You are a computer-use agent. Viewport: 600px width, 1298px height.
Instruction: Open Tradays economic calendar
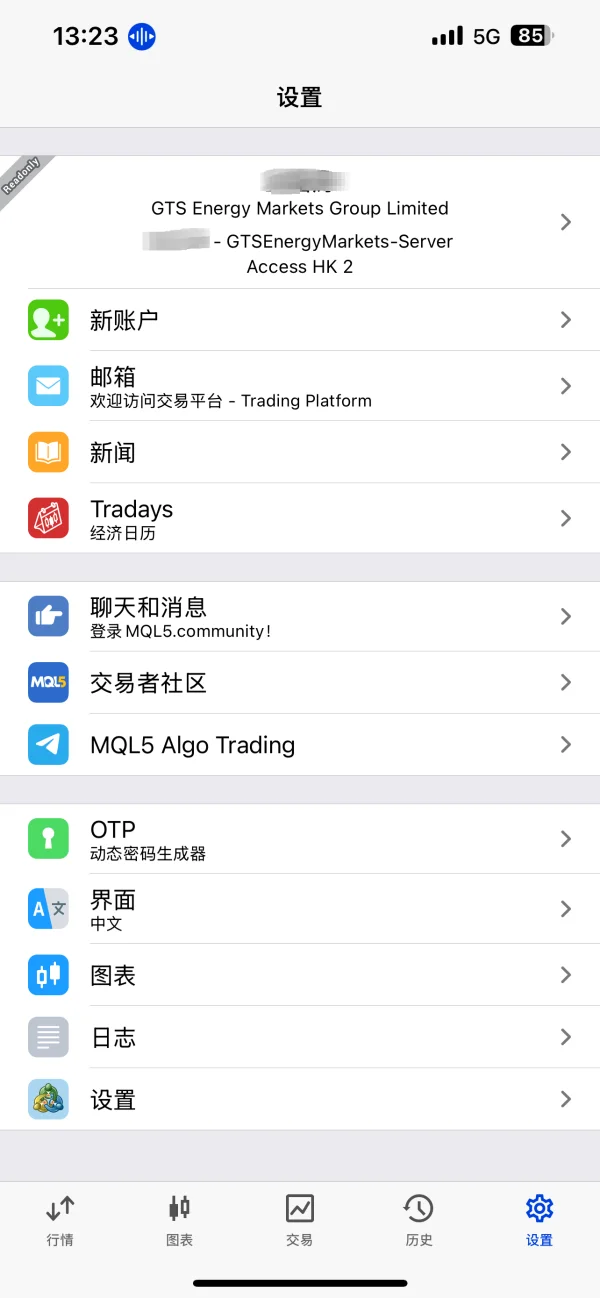click(300, 518)
